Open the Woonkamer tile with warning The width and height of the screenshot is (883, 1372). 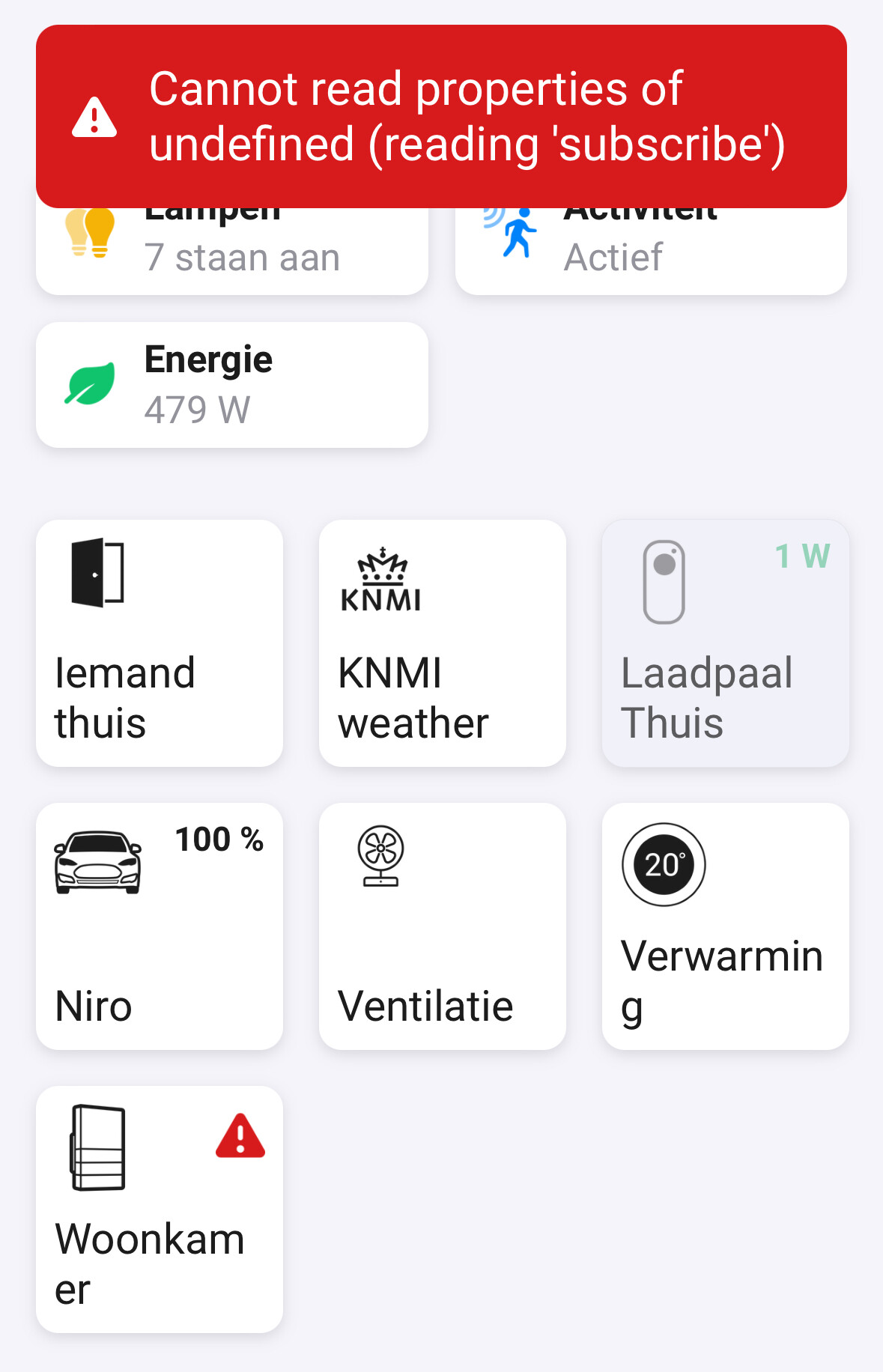coord(160,1209)
